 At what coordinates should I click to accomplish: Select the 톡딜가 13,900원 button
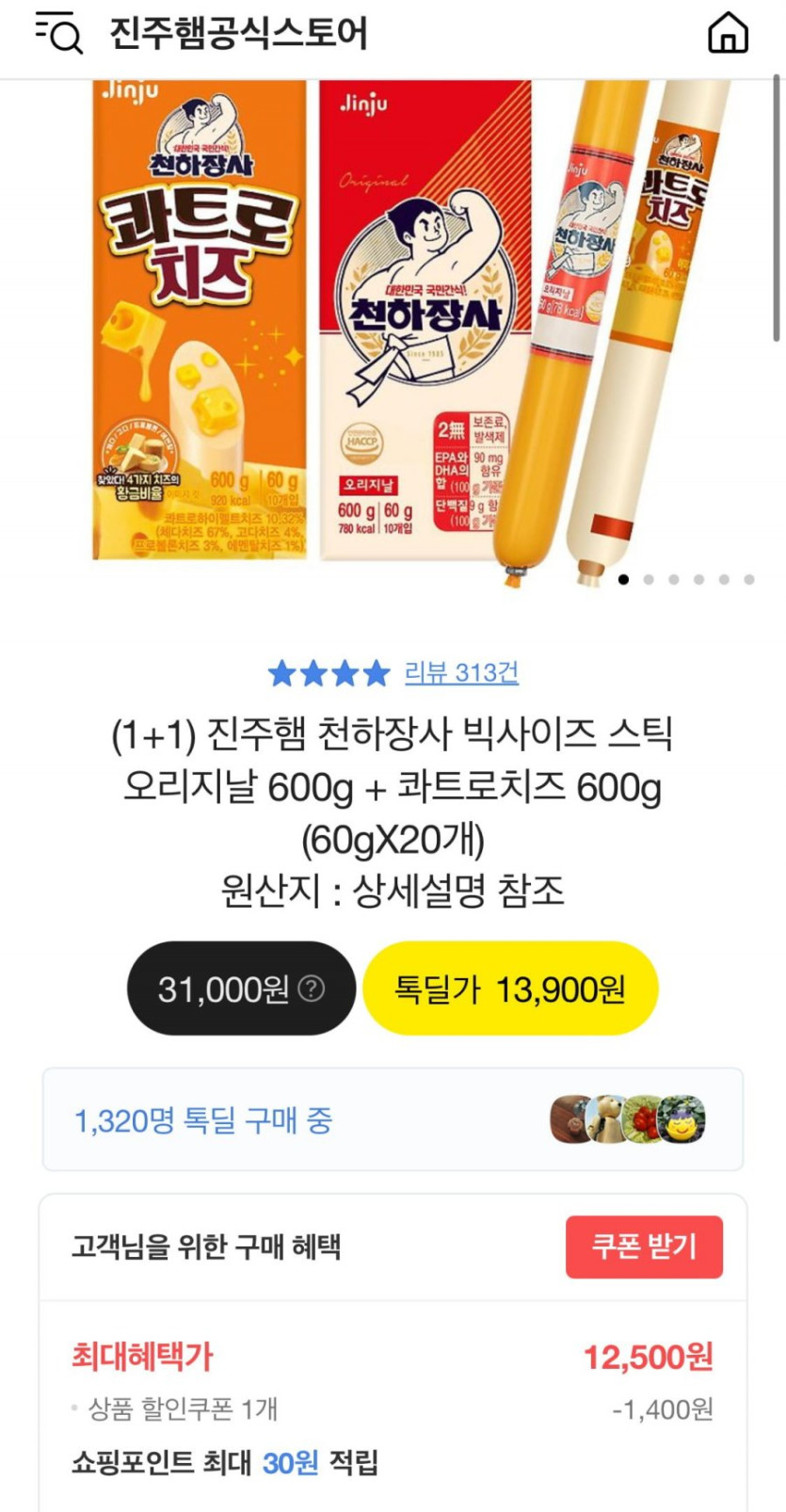(509, 989)
